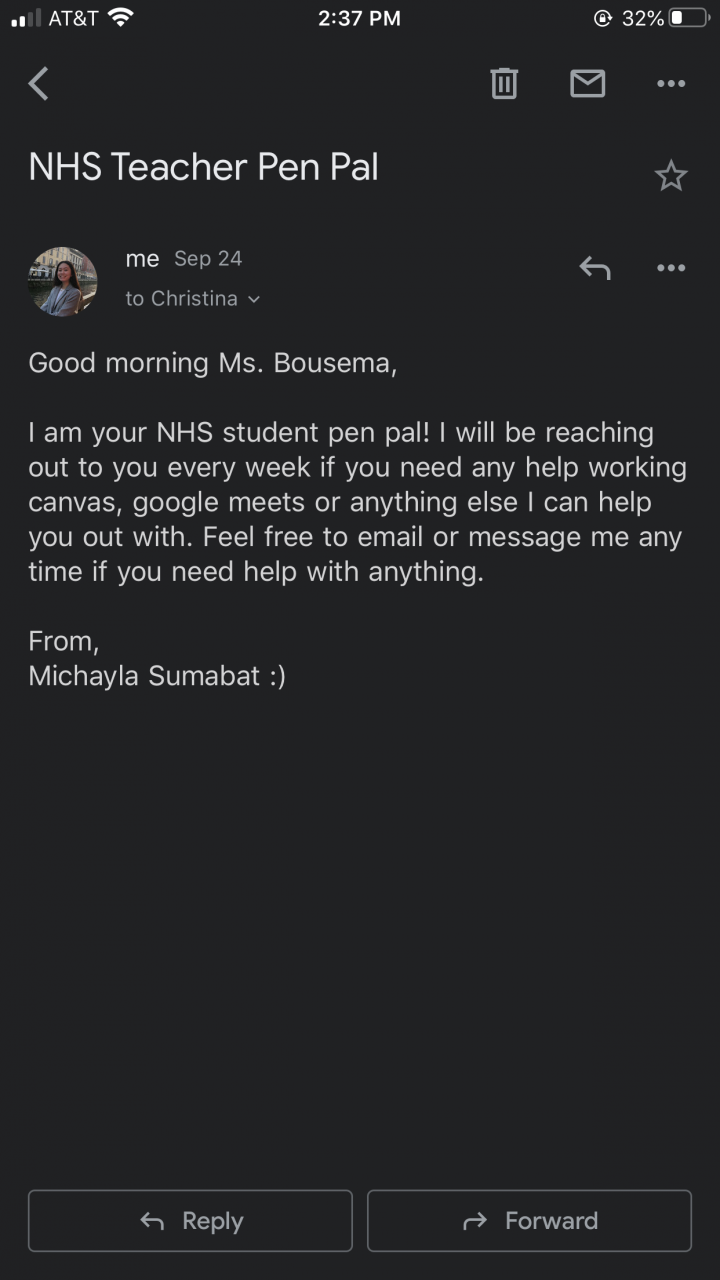720x1280 pixels.
Task: Open the message options three-dot menu
Action: point(671,268)
